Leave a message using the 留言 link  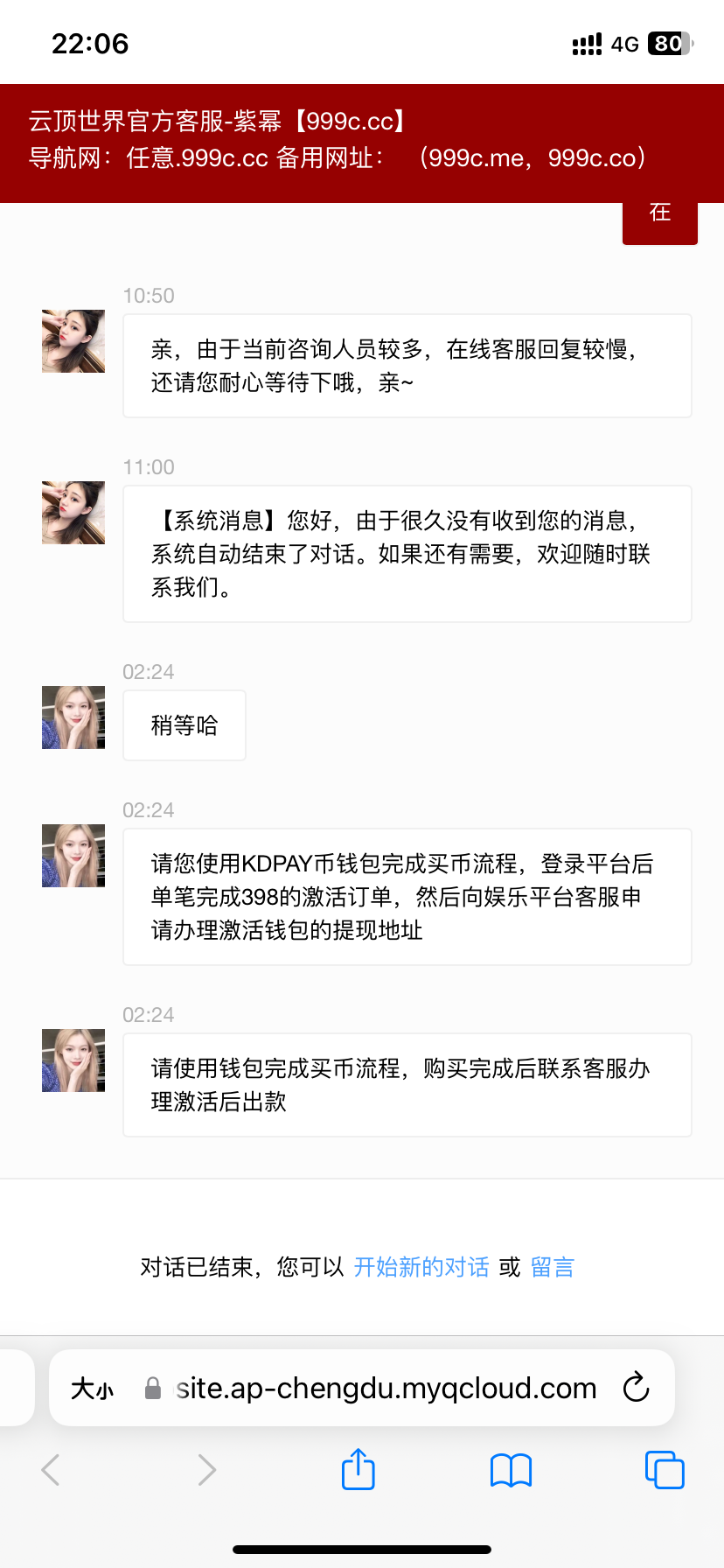pos(552,1267)
